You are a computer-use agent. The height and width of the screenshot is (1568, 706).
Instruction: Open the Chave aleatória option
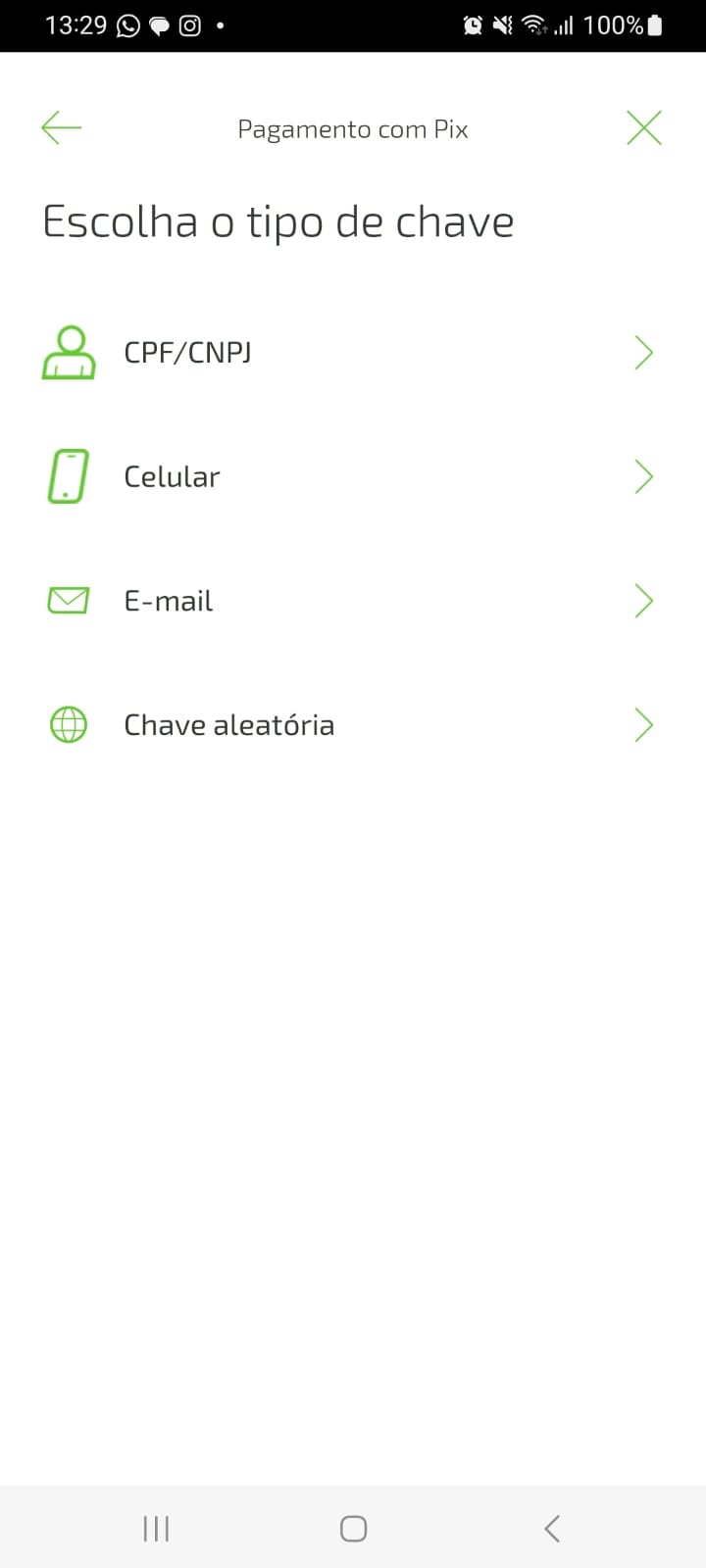(353, 725)
